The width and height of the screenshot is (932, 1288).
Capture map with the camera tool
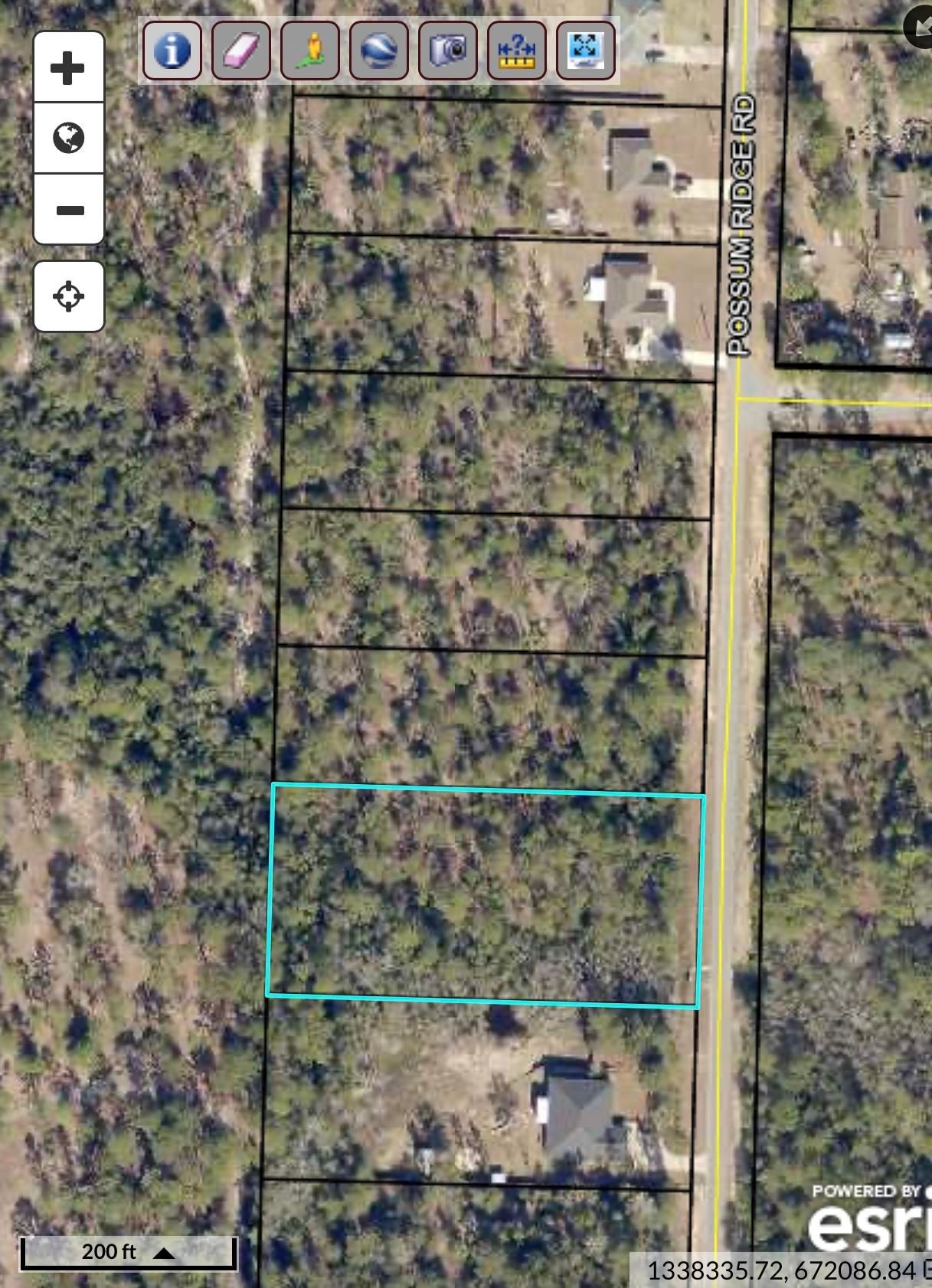pos(448,51)
